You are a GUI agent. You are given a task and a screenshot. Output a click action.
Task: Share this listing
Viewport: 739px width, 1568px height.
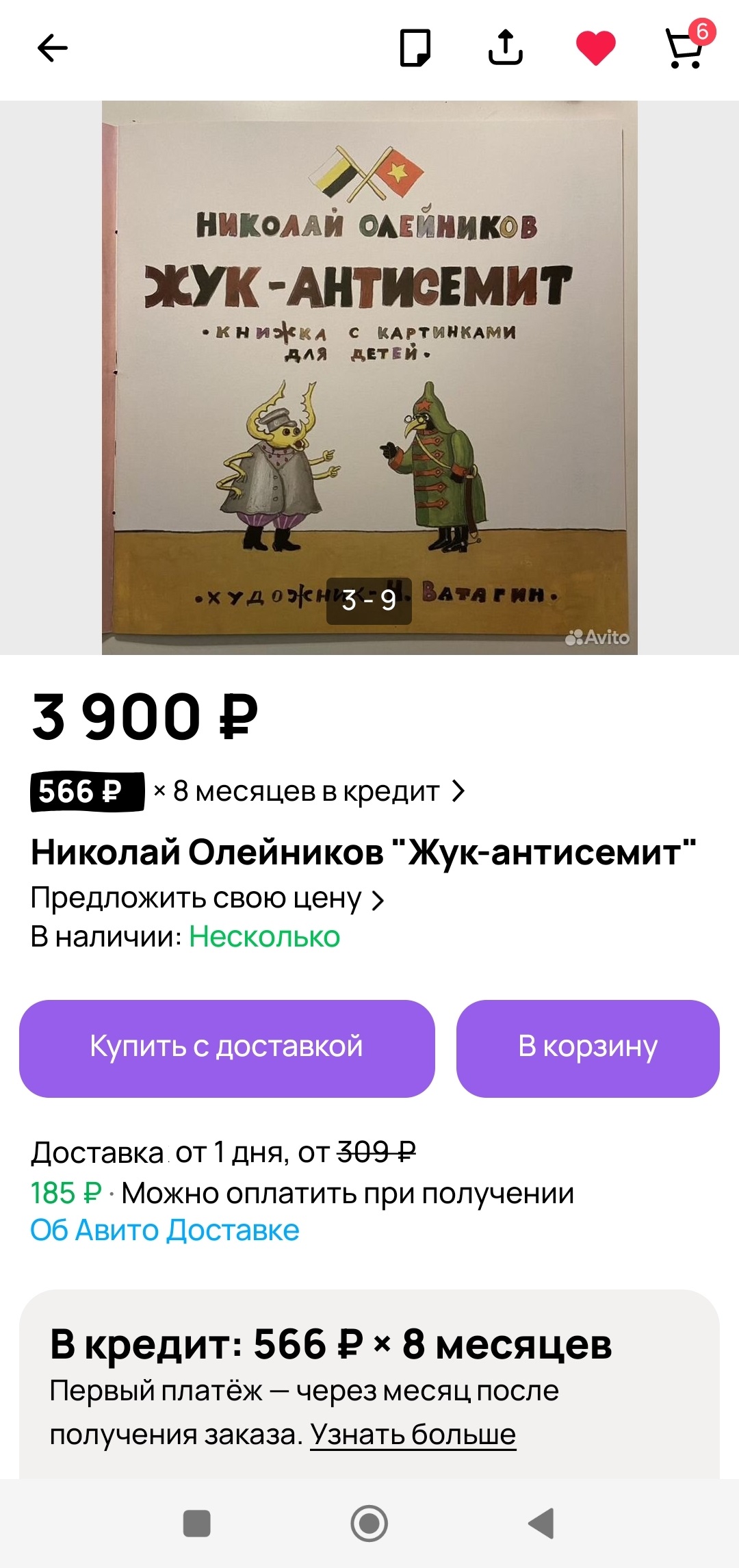pos(506,48)
